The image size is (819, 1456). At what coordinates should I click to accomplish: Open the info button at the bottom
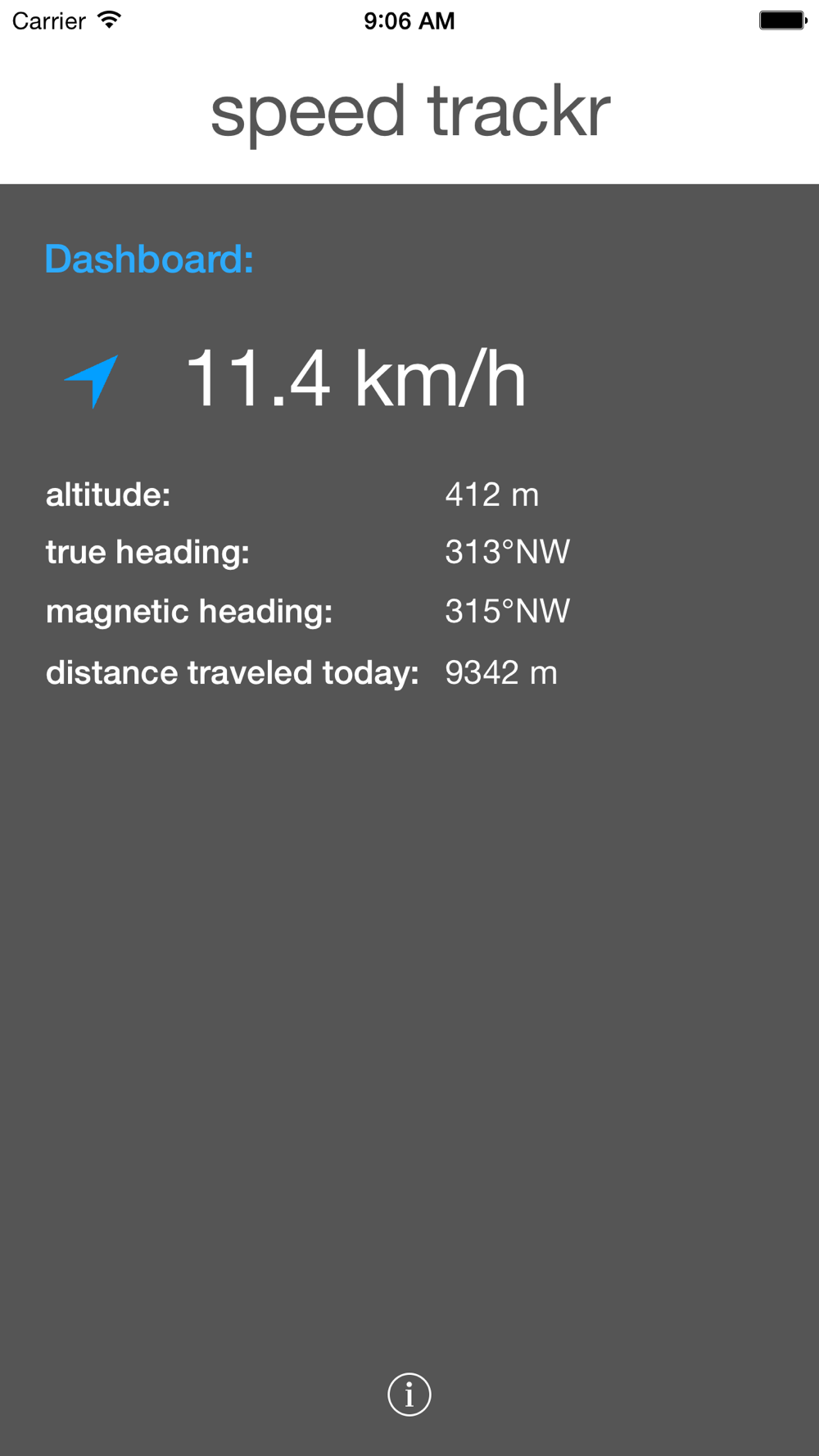[409, 1394]
